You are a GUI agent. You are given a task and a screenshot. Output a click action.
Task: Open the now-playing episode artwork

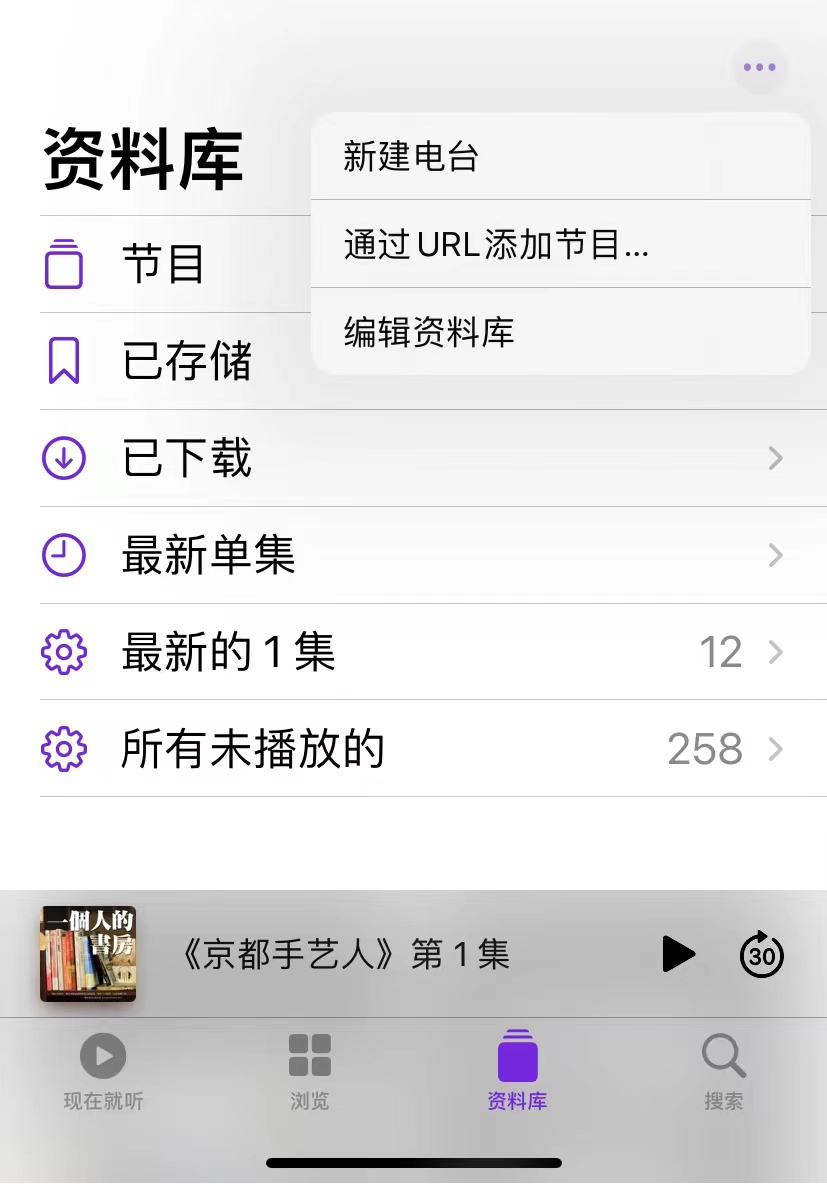click(88, 955)
